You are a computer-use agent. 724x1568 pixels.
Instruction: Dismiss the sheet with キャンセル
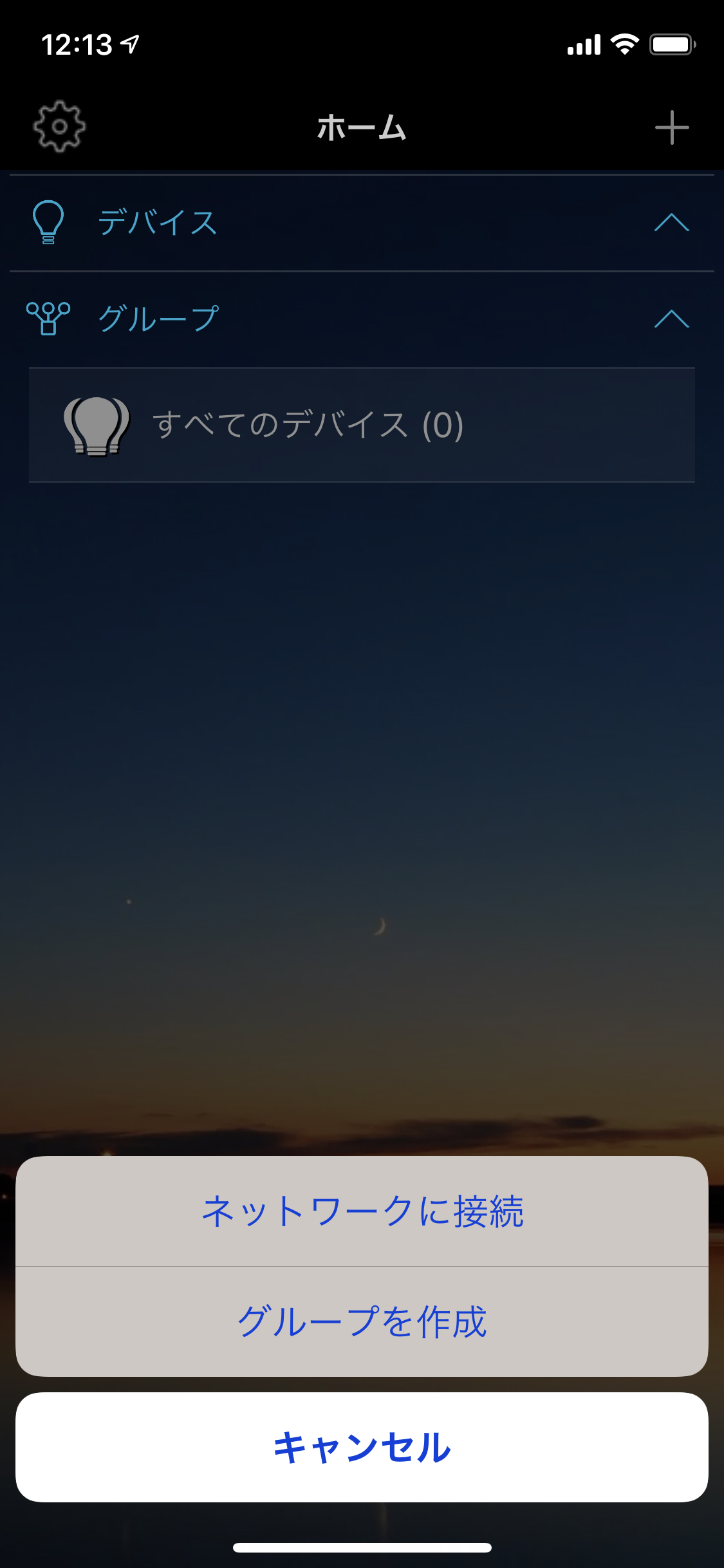[x=362, y=1447]
